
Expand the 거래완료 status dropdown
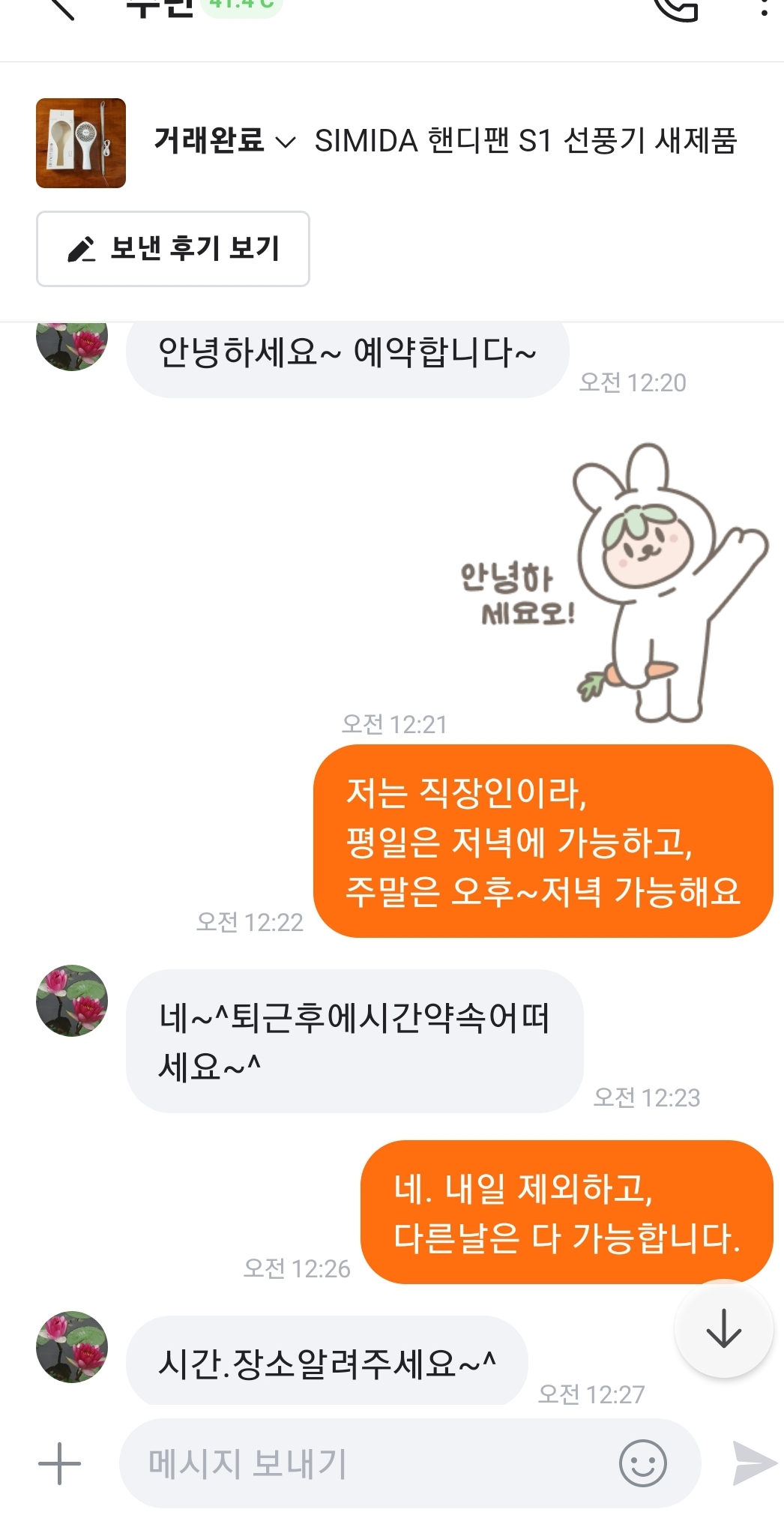click(x=225, y=140)
